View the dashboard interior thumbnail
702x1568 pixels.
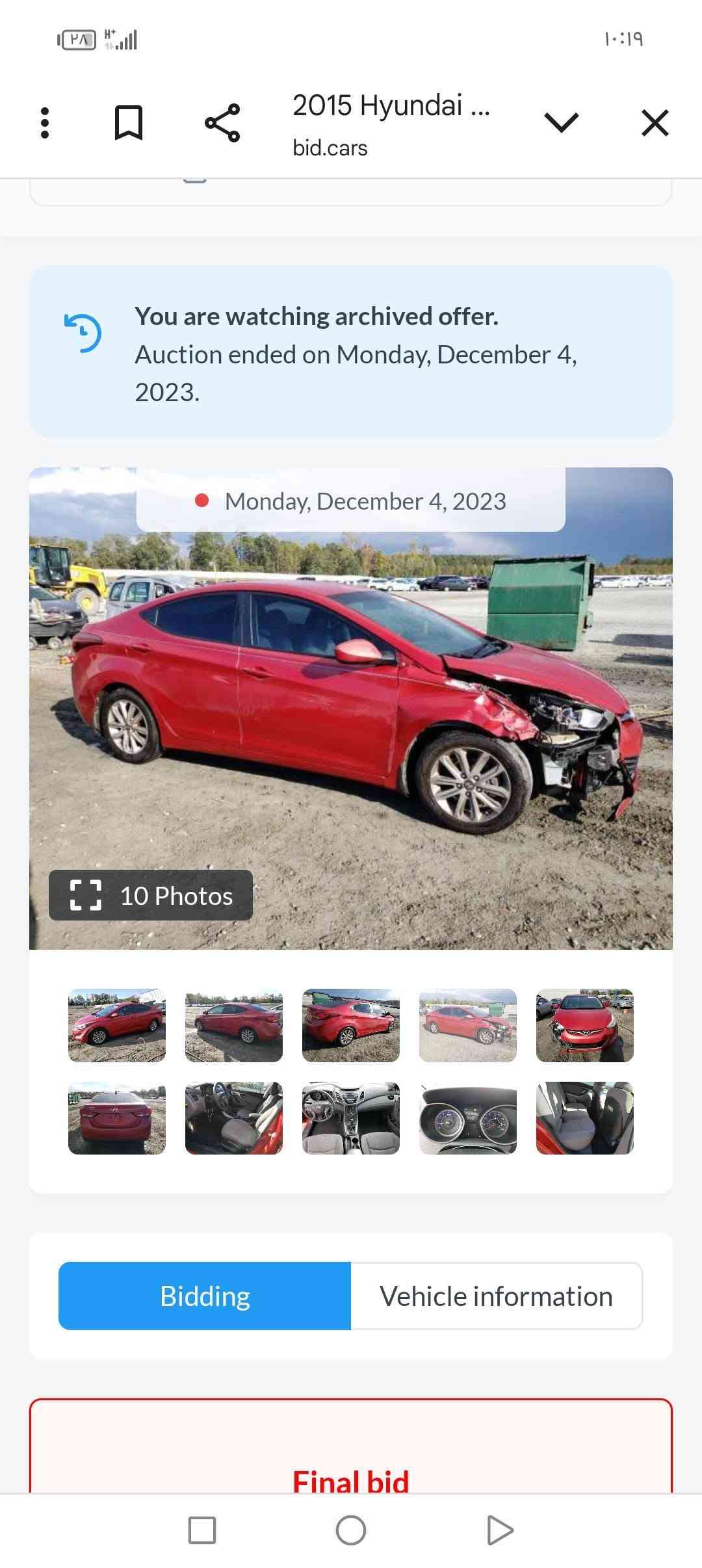[351, 1117]
